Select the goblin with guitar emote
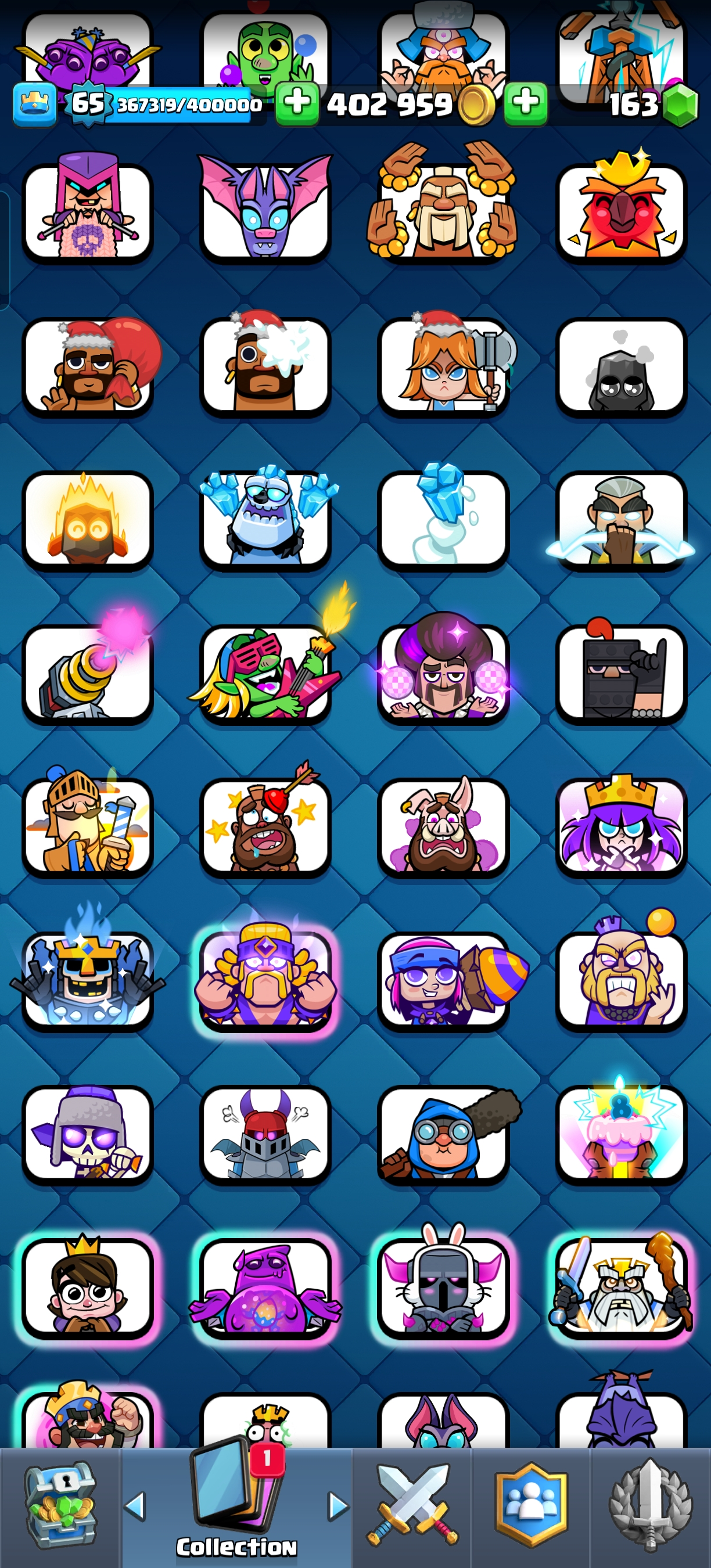The height and width of the screenshot is (1568, 711). [265, 673]
